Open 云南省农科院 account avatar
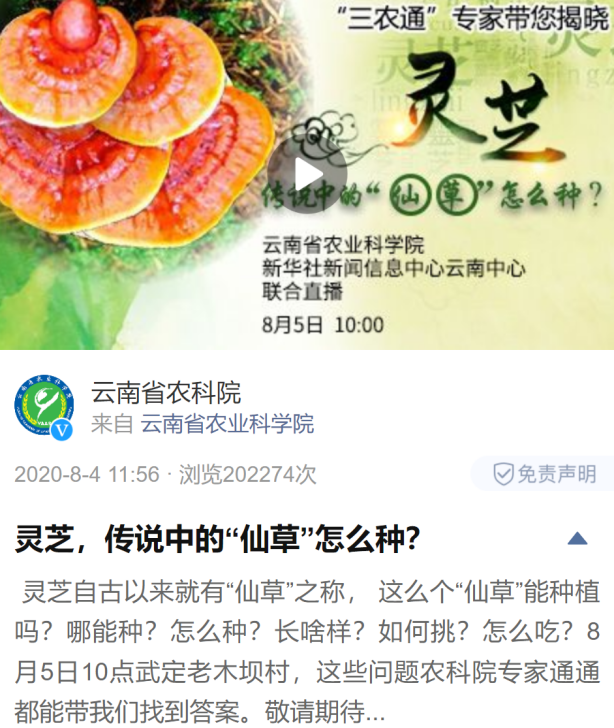 tap(44, 408)
